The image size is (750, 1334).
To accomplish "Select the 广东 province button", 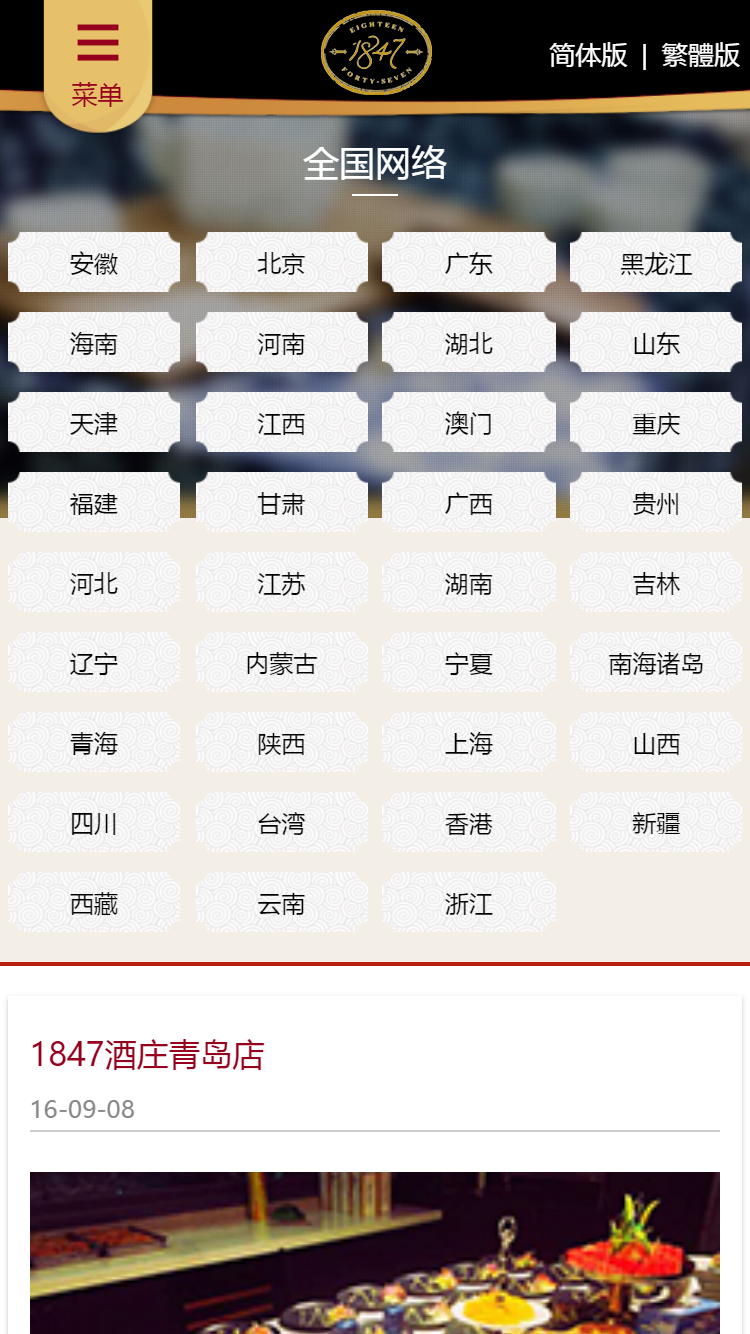I will tap(468, 263).
